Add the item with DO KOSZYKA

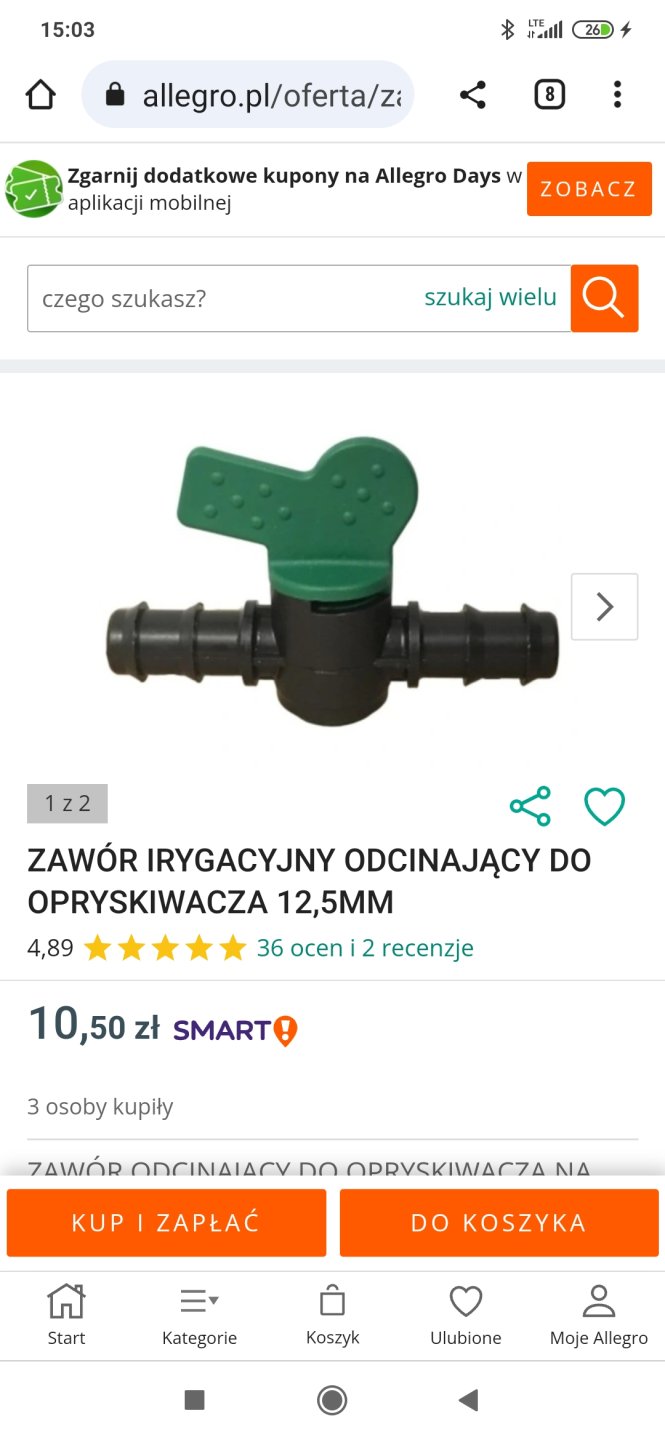498,1222
